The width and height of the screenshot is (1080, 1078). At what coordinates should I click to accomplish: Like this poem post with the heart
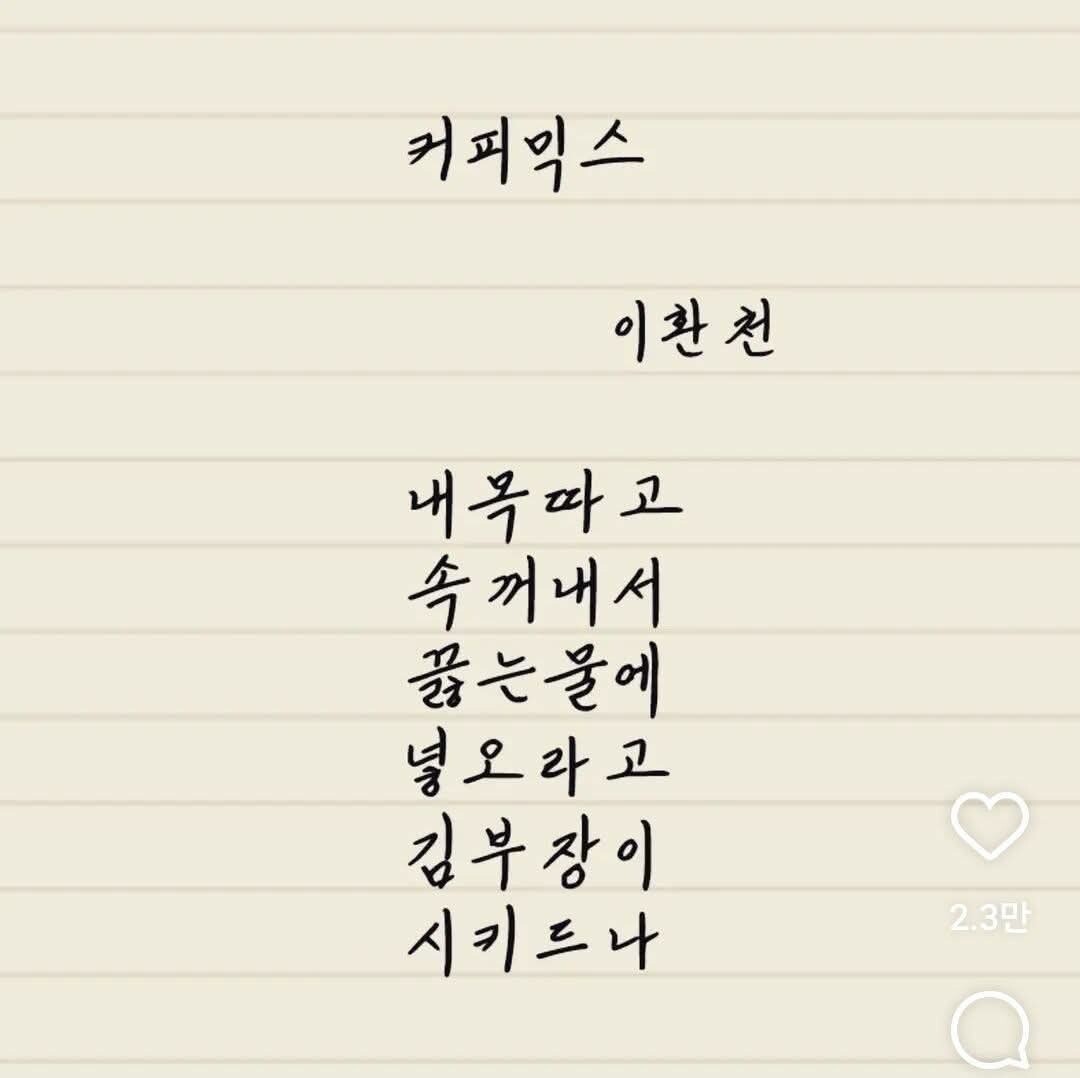[990, 825]
